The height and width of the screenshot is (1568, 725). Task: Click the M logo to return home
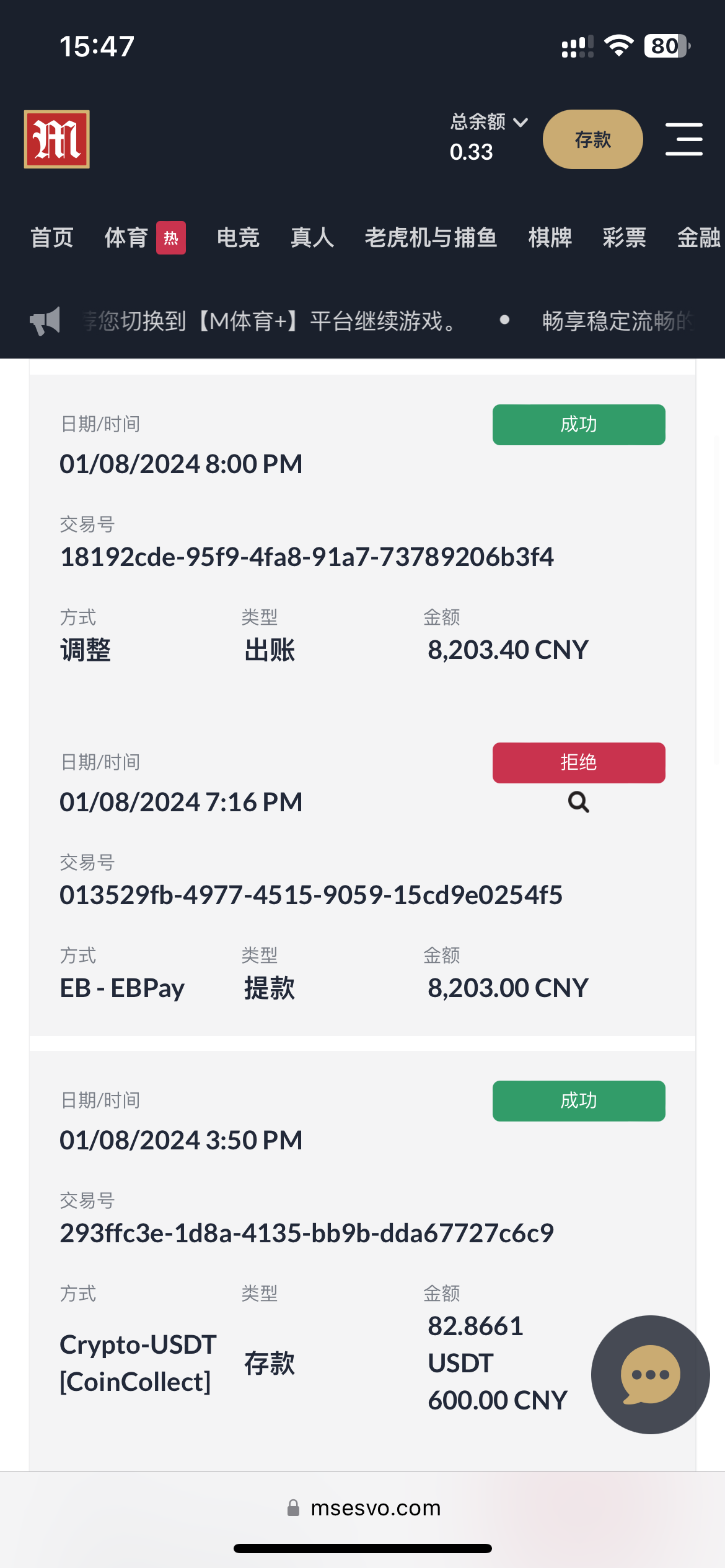pyautogui.click(x=56, y=139)
